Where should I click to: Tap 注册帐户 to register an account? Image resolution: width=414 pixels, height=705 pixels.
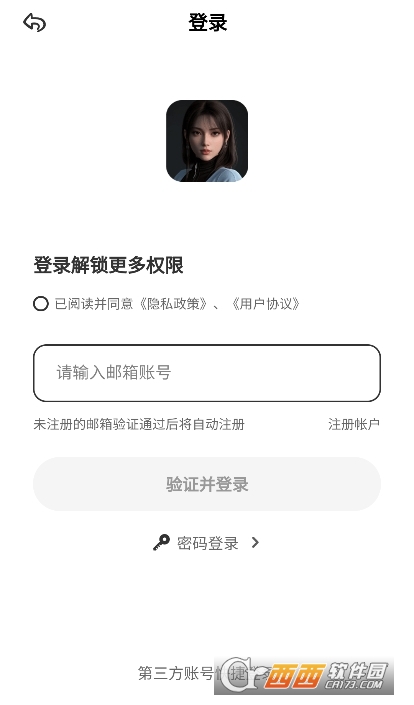pyautogui.click(x=354, y=424)
